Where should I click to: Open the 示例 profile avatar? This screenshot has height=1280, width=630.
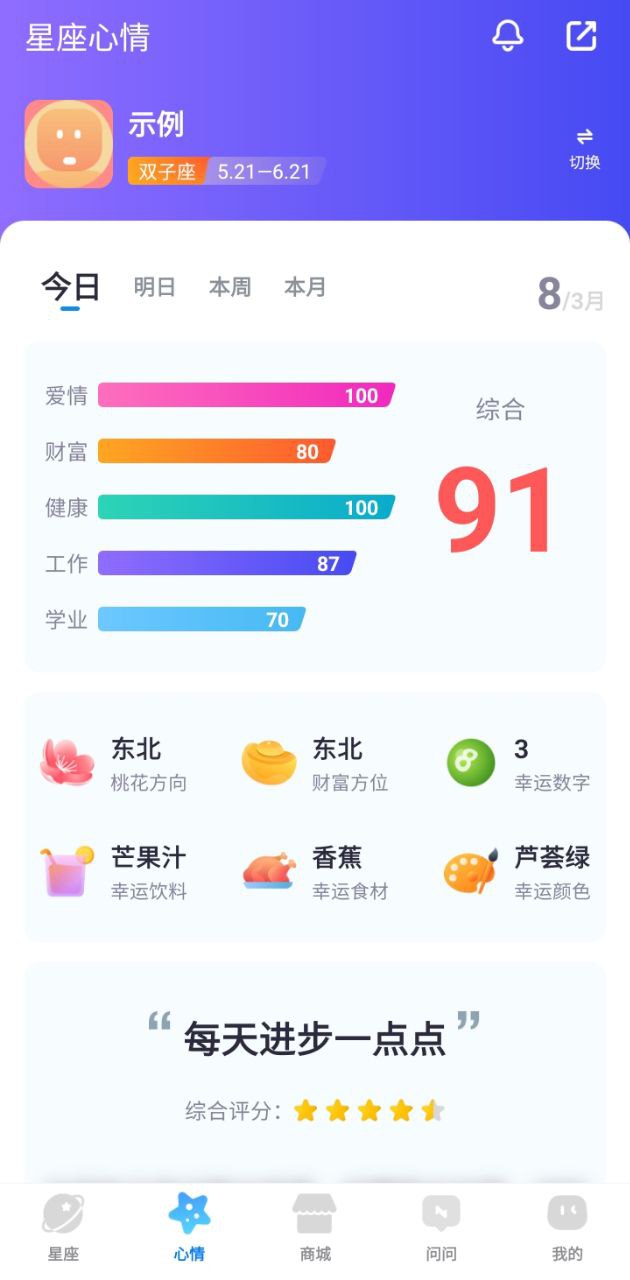69,144
